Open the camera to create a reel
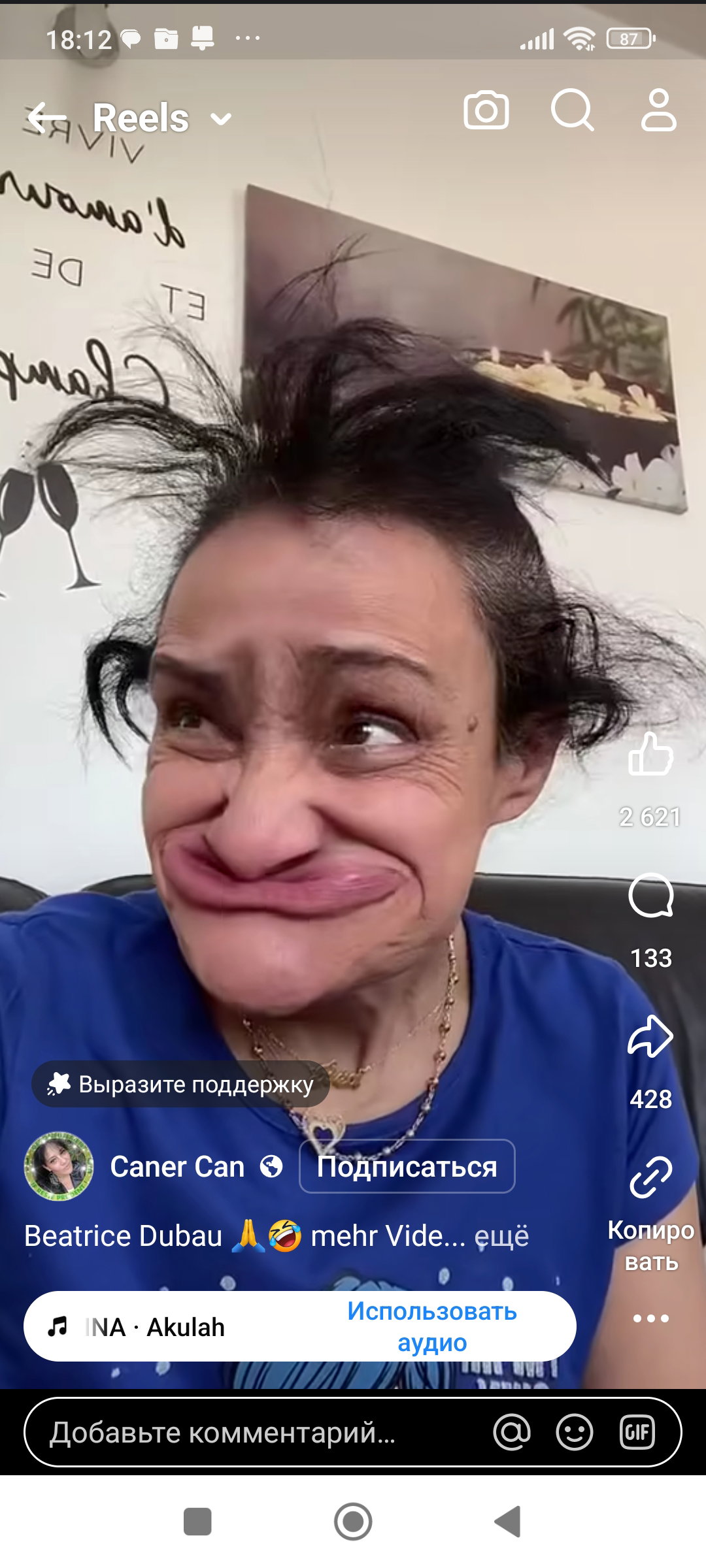Viewport: 706px width, 1568px height. 486,110
